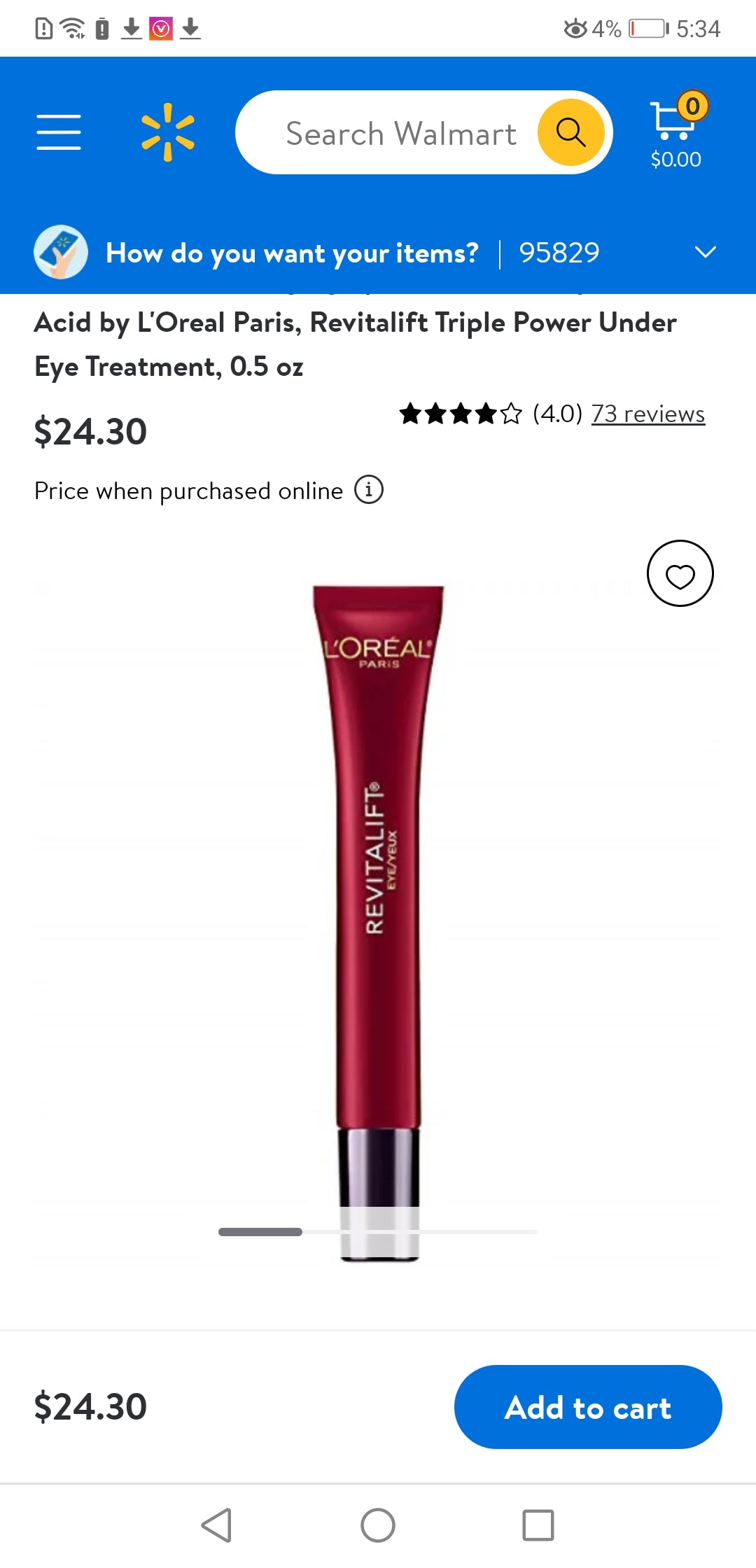Add product to favorites with heart icon

click(680, 574)
